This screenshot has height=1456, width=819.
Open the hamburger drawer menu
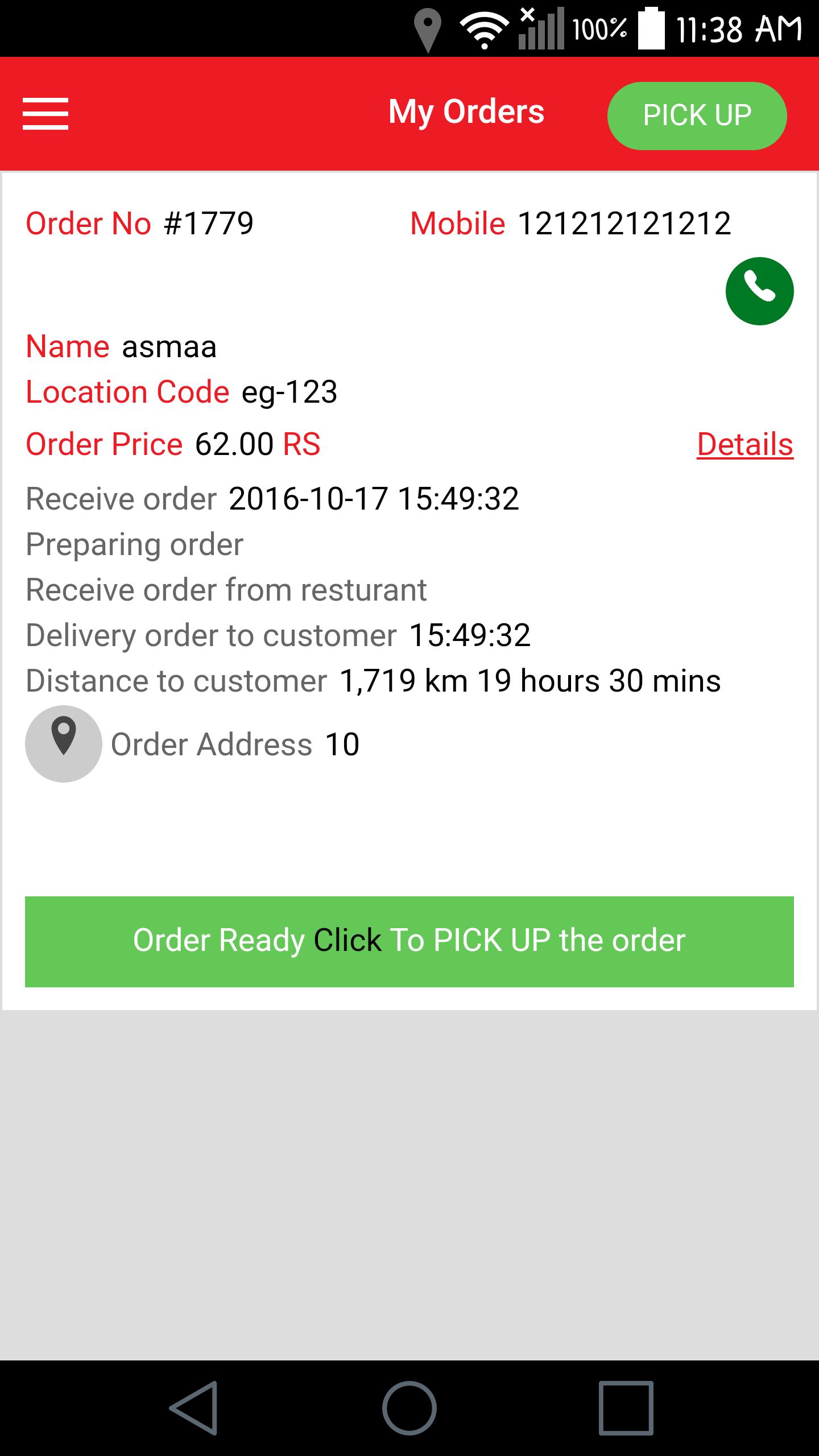pos(45,114)
